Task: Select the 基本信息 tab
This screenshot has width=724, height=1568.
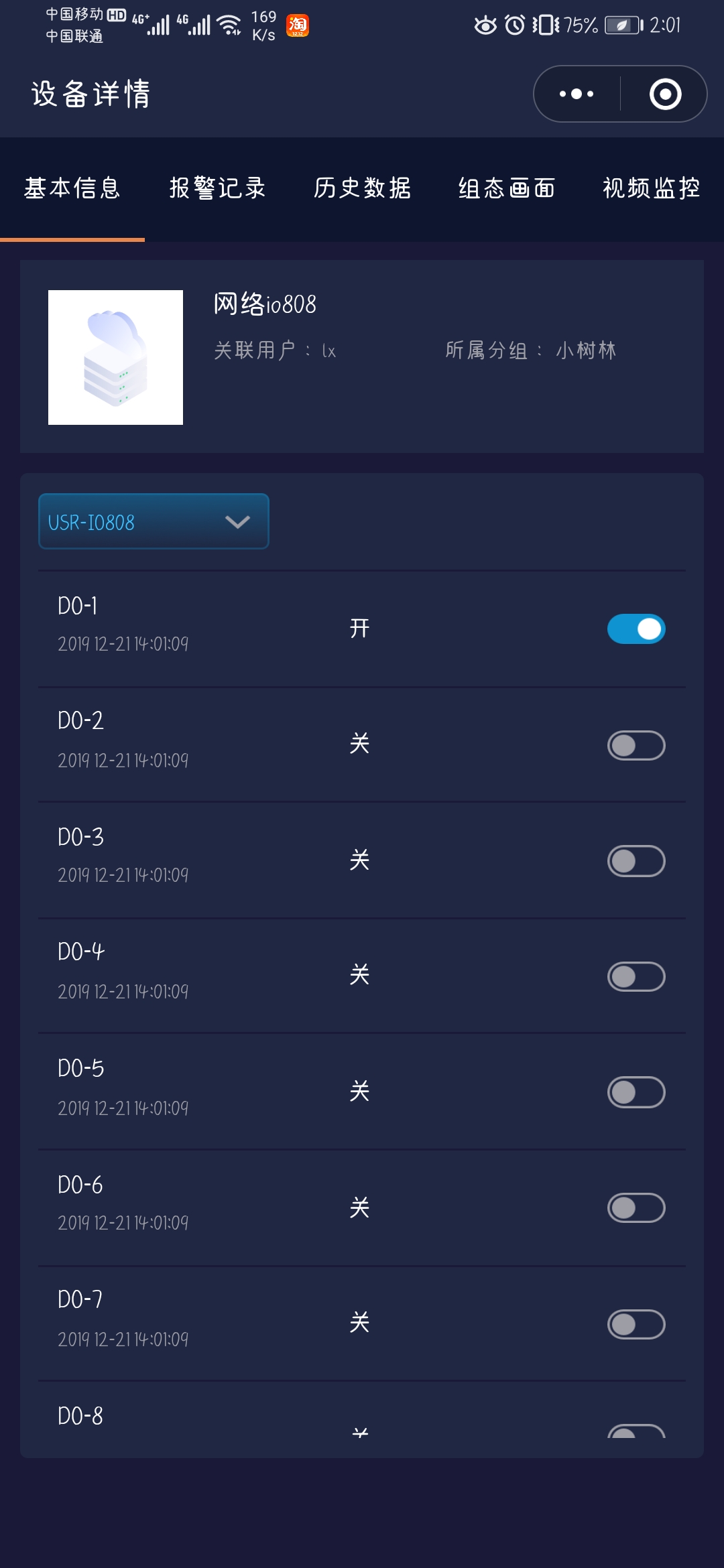Action: point(72,188)
